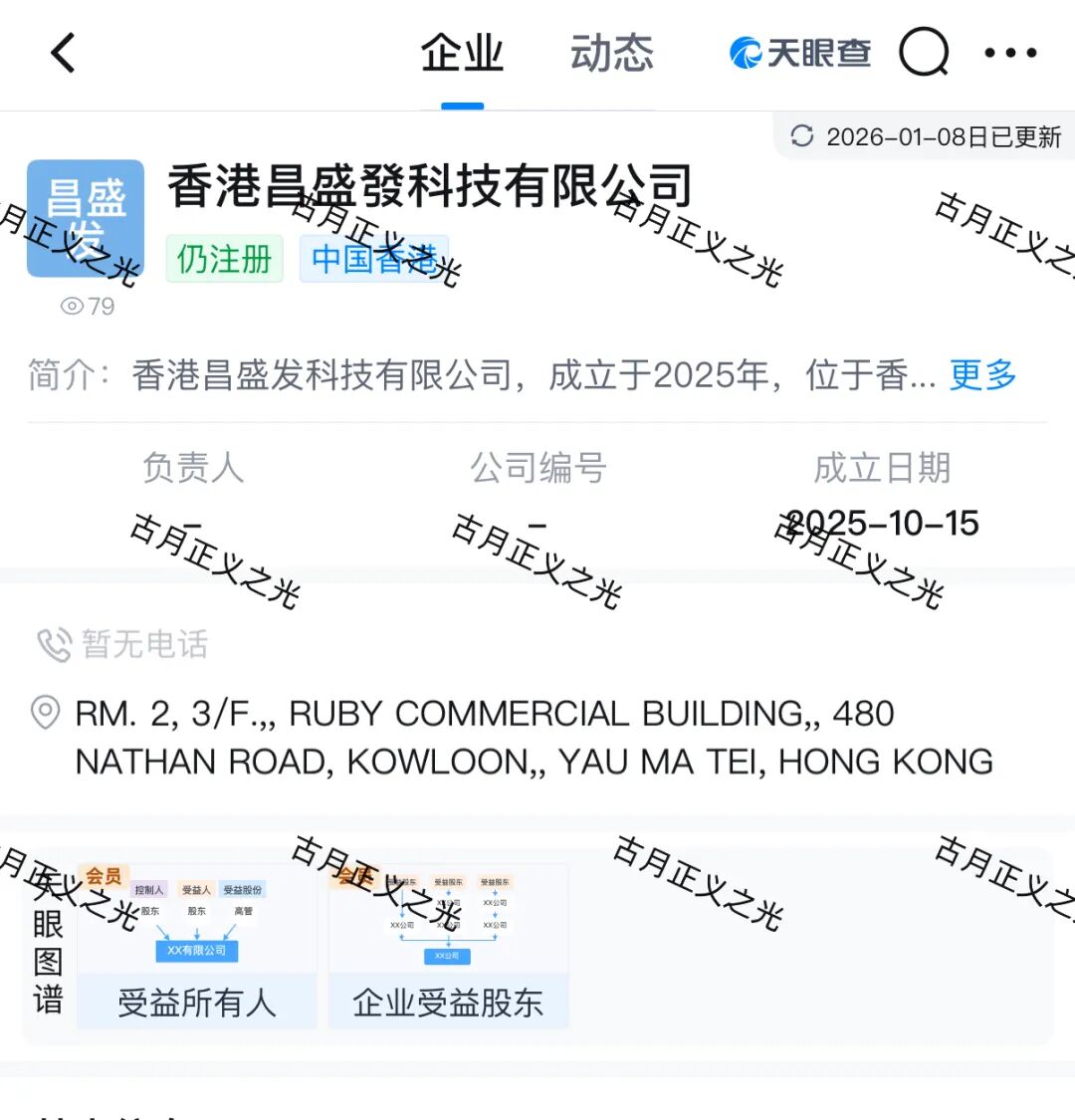Expand company intro via 更多
Screen dimensions: 1075x1120
point(982,375)
